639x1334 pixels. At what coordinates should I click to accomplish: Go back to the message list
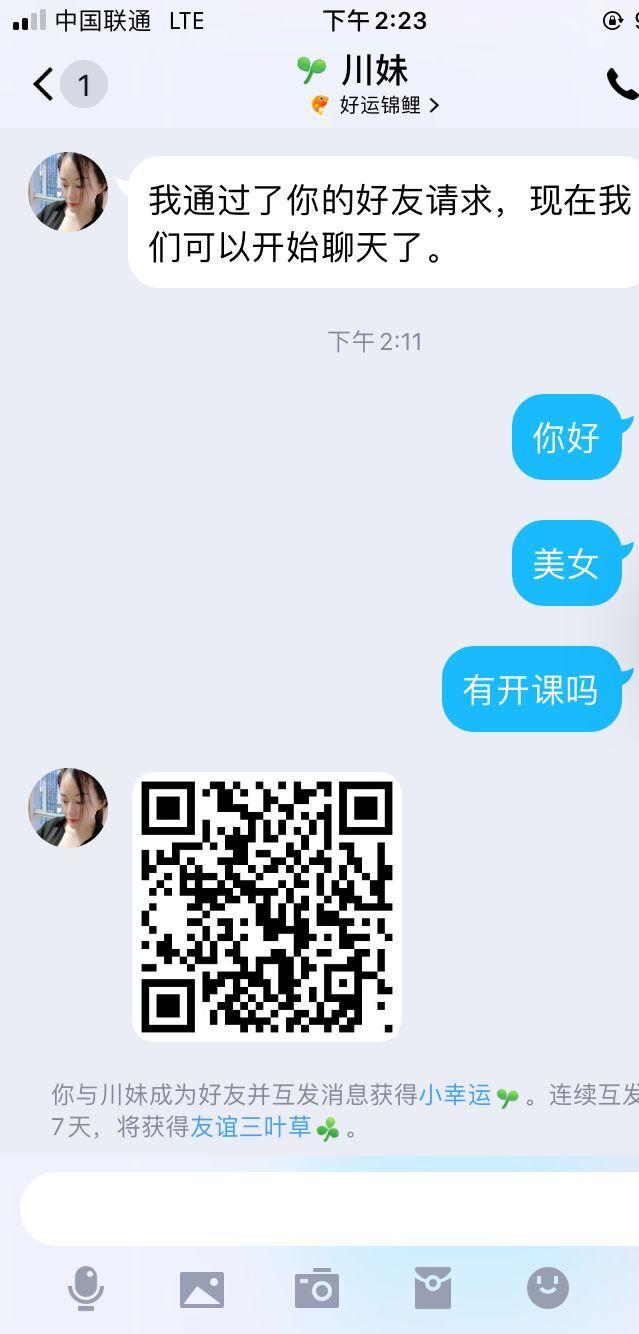43,85
